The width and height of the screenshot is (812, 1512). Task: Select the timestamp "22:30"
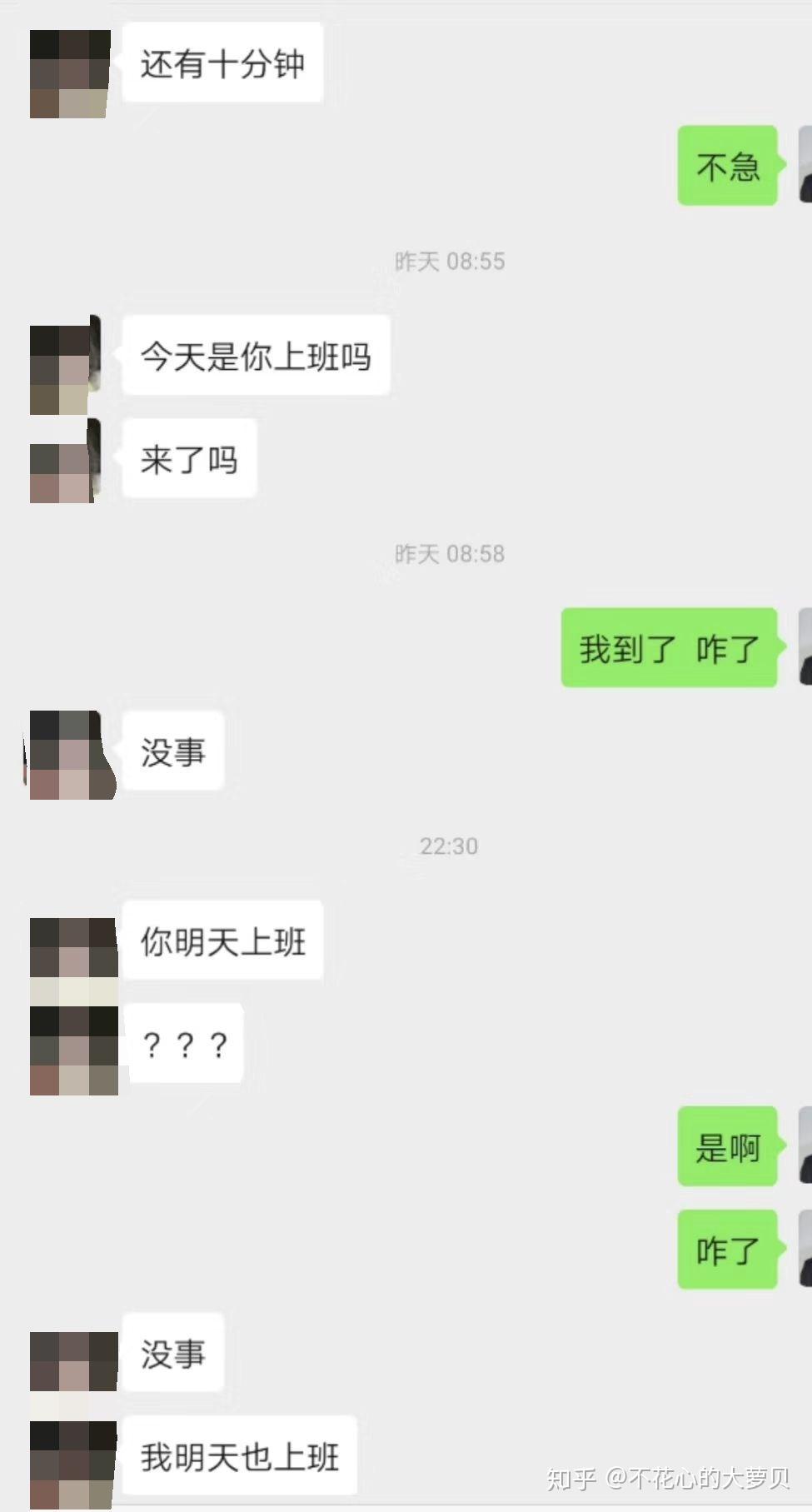click(x=451, y=846)
